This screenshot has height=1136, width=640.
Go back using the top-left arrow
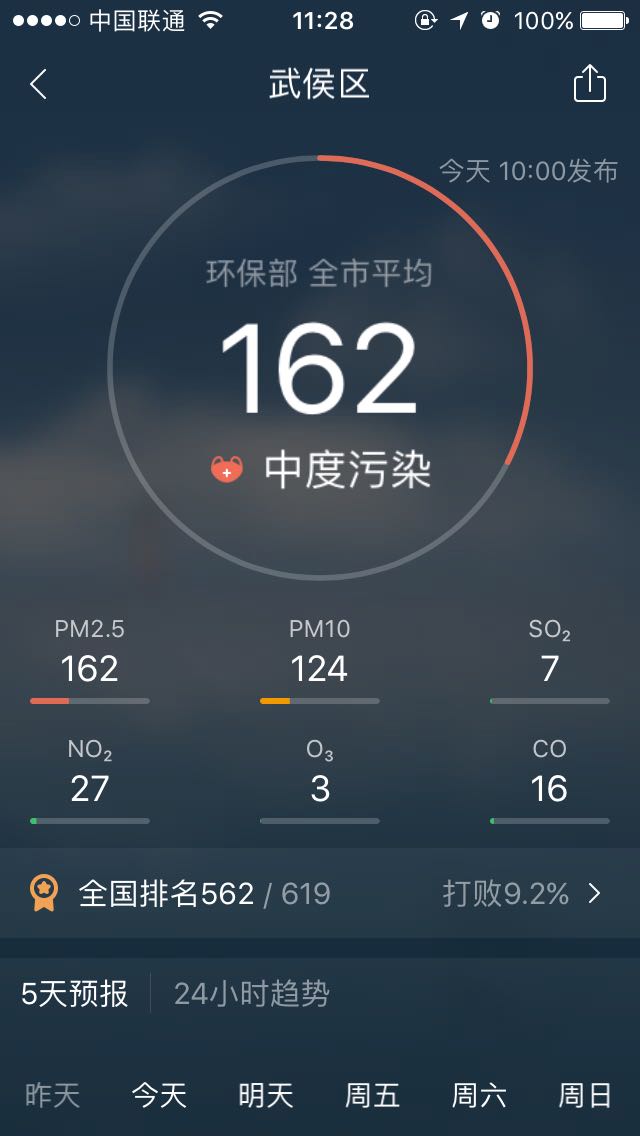[38, 85]
